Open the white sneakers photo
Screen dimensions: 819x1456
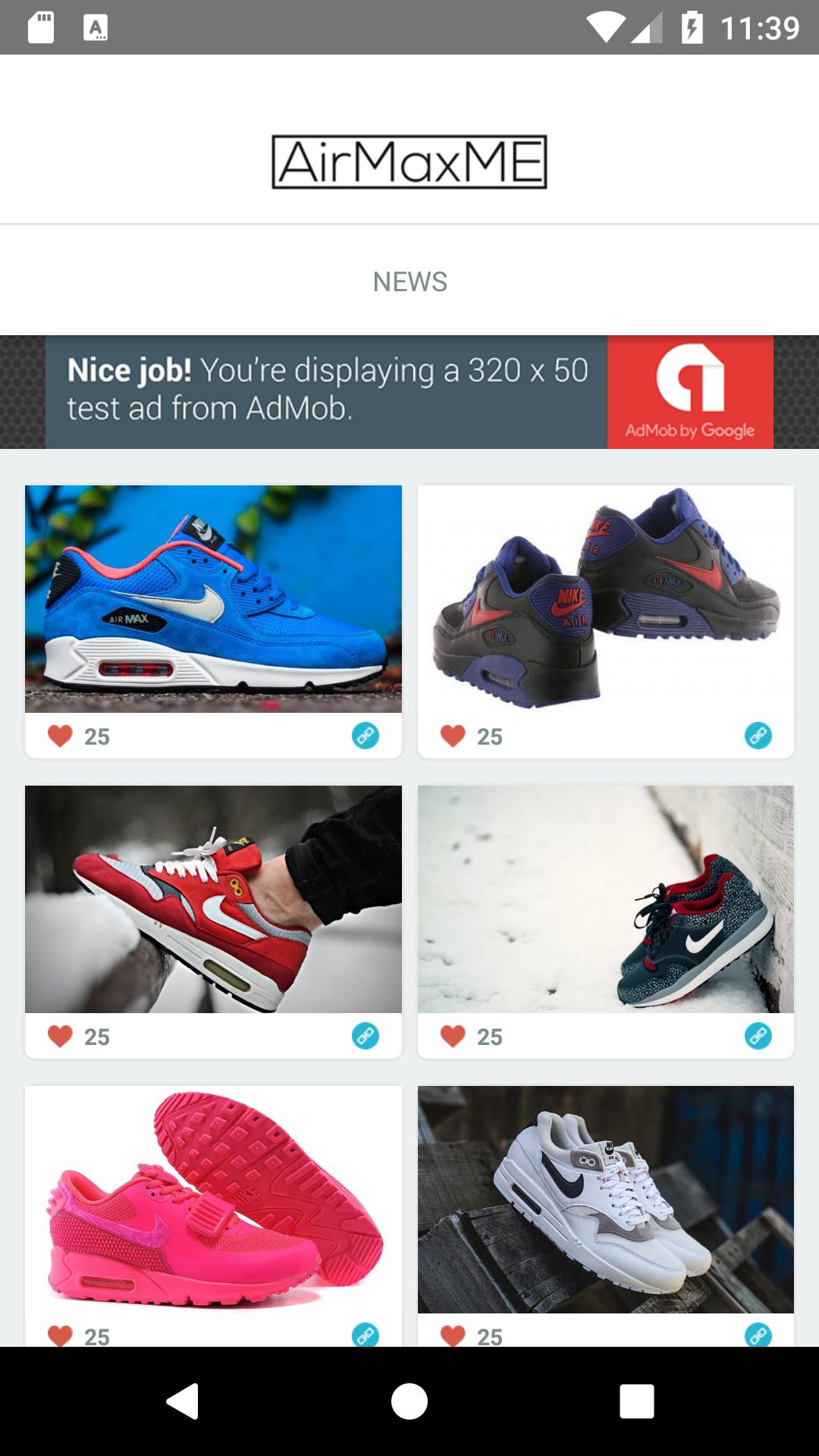point(605,1199)
